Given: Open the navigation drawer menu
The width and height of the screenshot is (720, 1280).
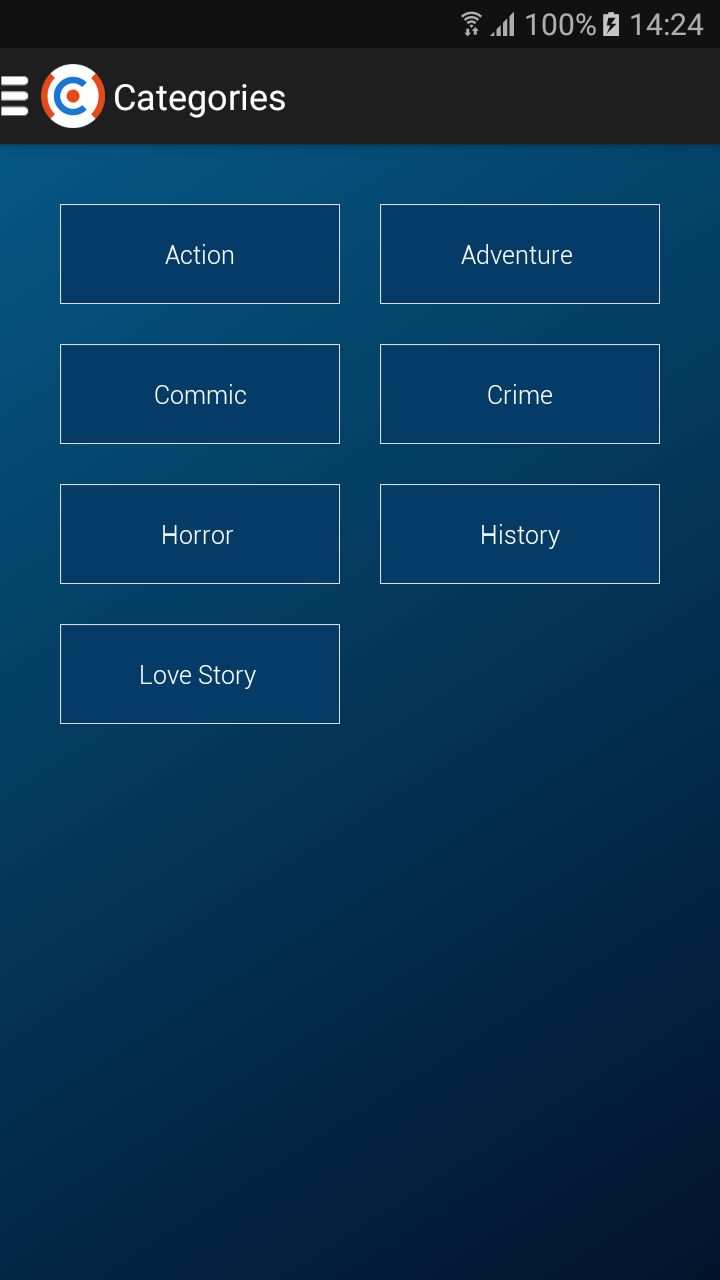Looking at the screenshot, I should [x=15, y=96].
